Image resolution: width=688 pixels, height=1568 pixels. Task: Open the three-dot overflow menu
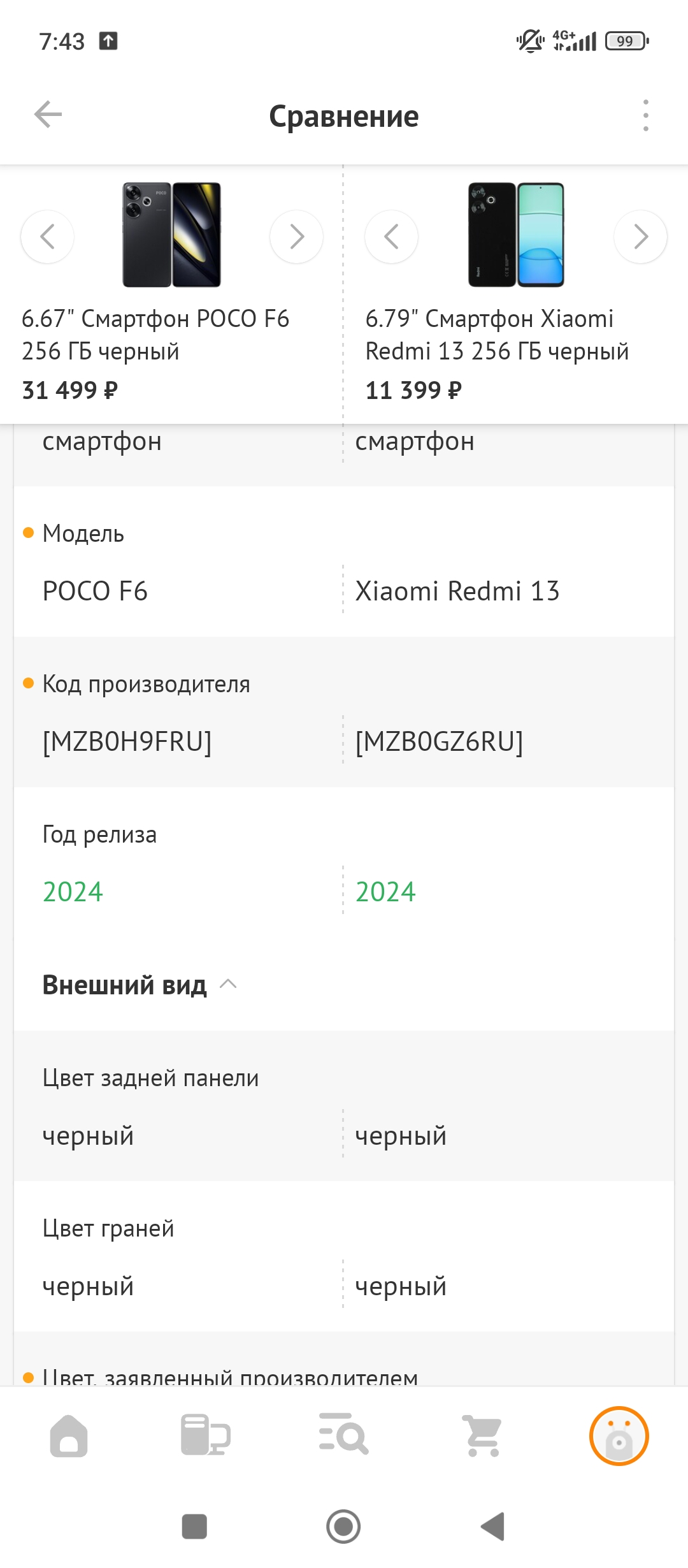point(645,115)
